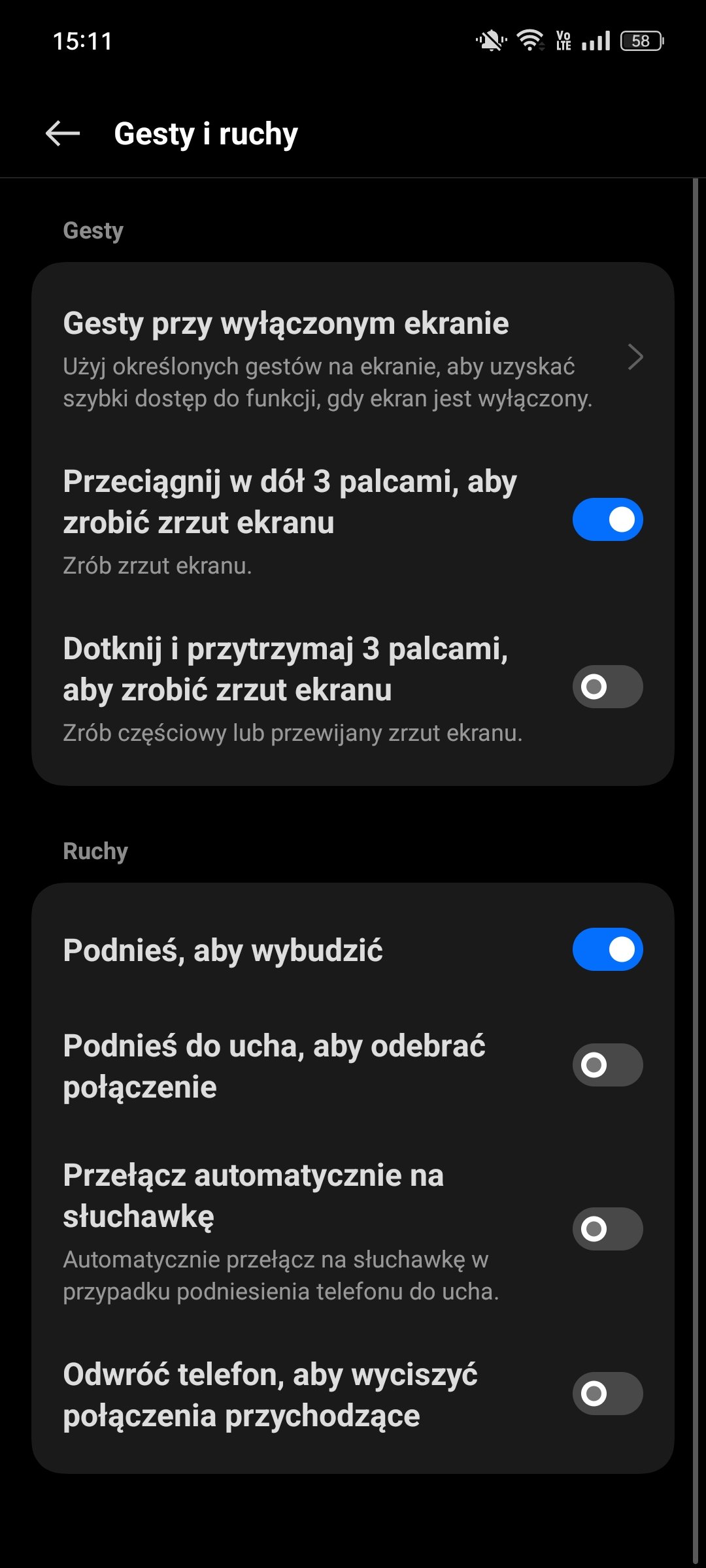Enable Odwróć telefon, aby wyciszyć połączenia
This screenshot has height=1568, width=706.
click(607, 1394)
